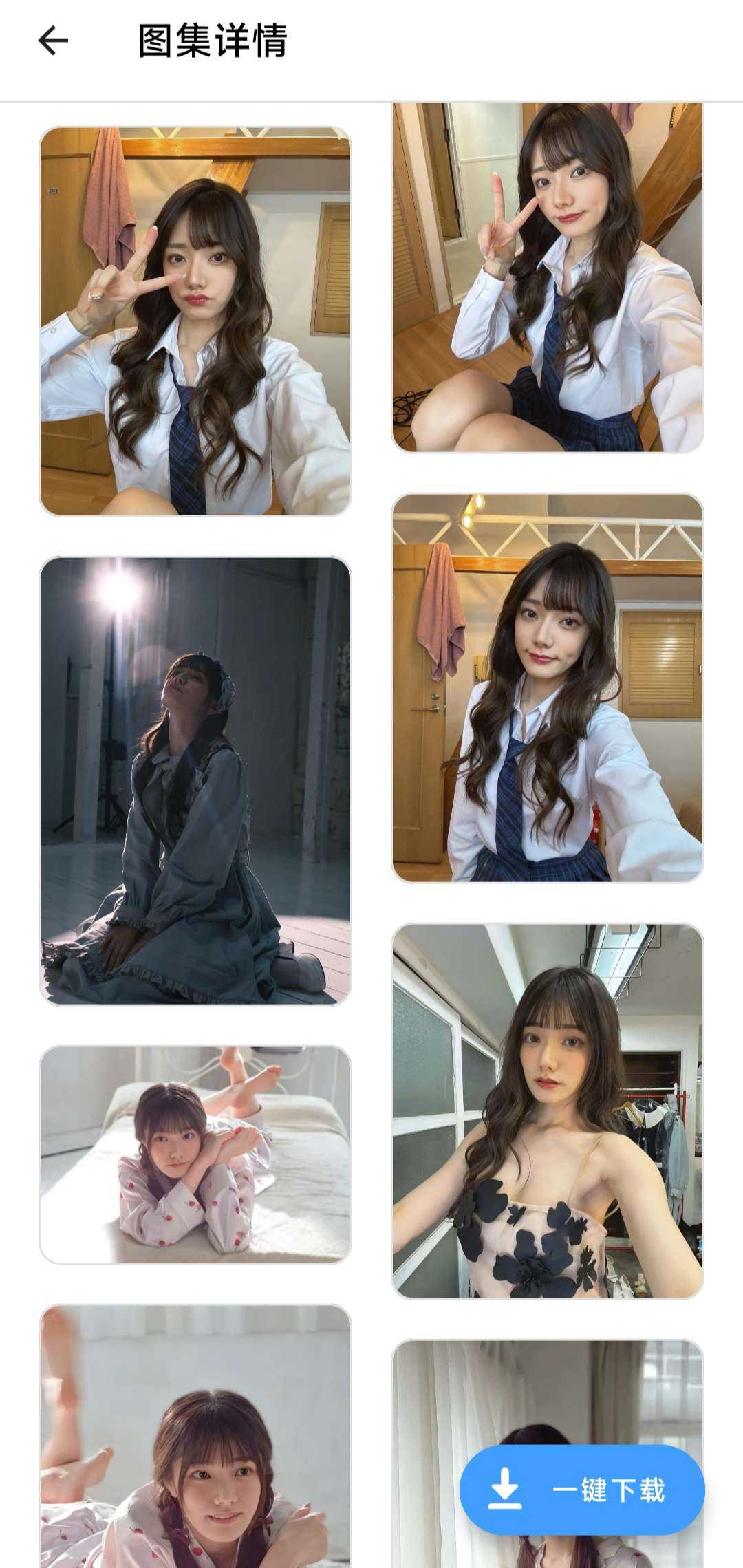Open the dark studio photo with the spotlight
This screenshot has width=743, height=1568.
195,781
